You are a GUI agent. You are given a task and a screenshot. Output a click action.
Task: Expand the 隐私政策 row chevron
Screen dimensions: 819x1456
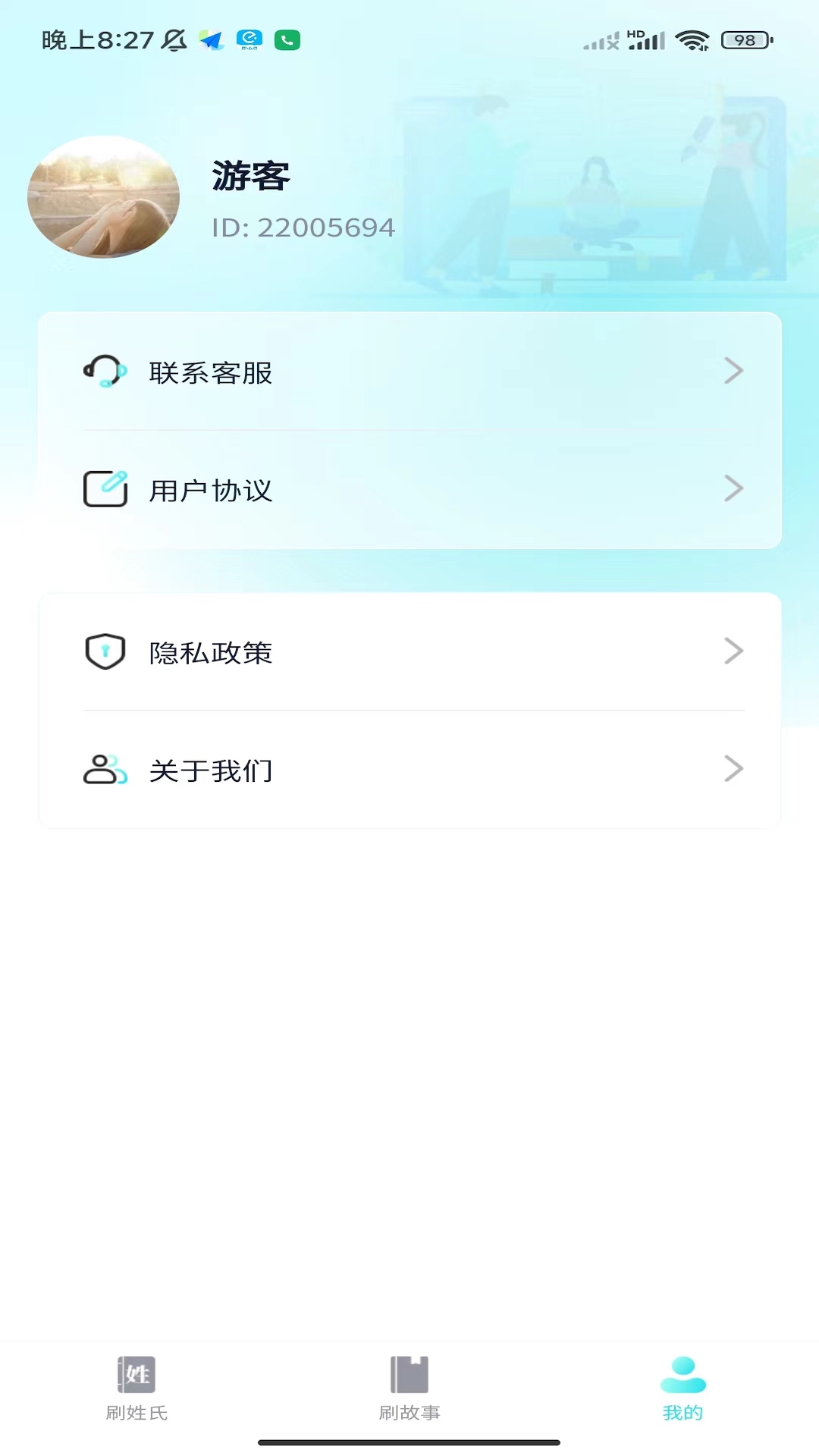coord(733,651)
